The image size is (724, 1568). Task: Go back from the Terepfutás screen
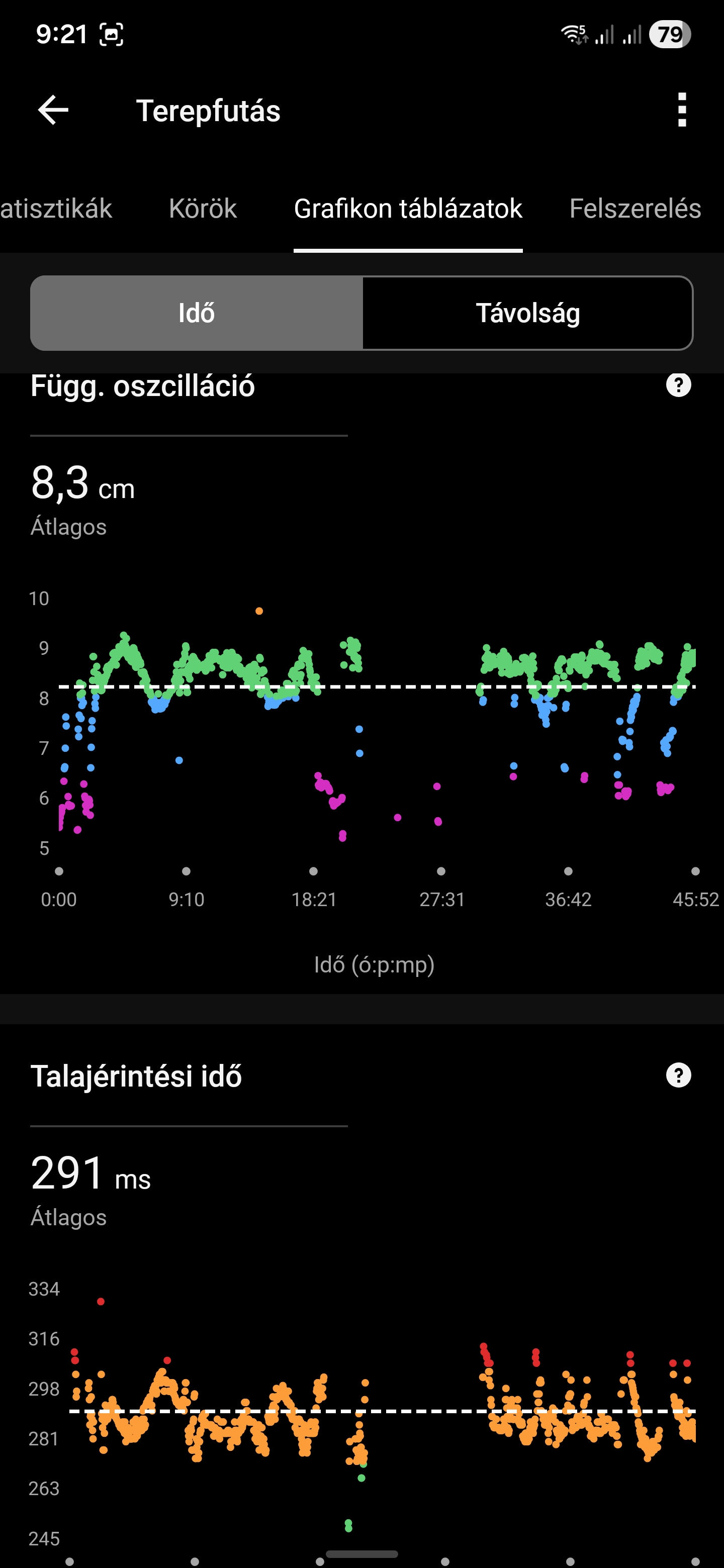(54, 110)
